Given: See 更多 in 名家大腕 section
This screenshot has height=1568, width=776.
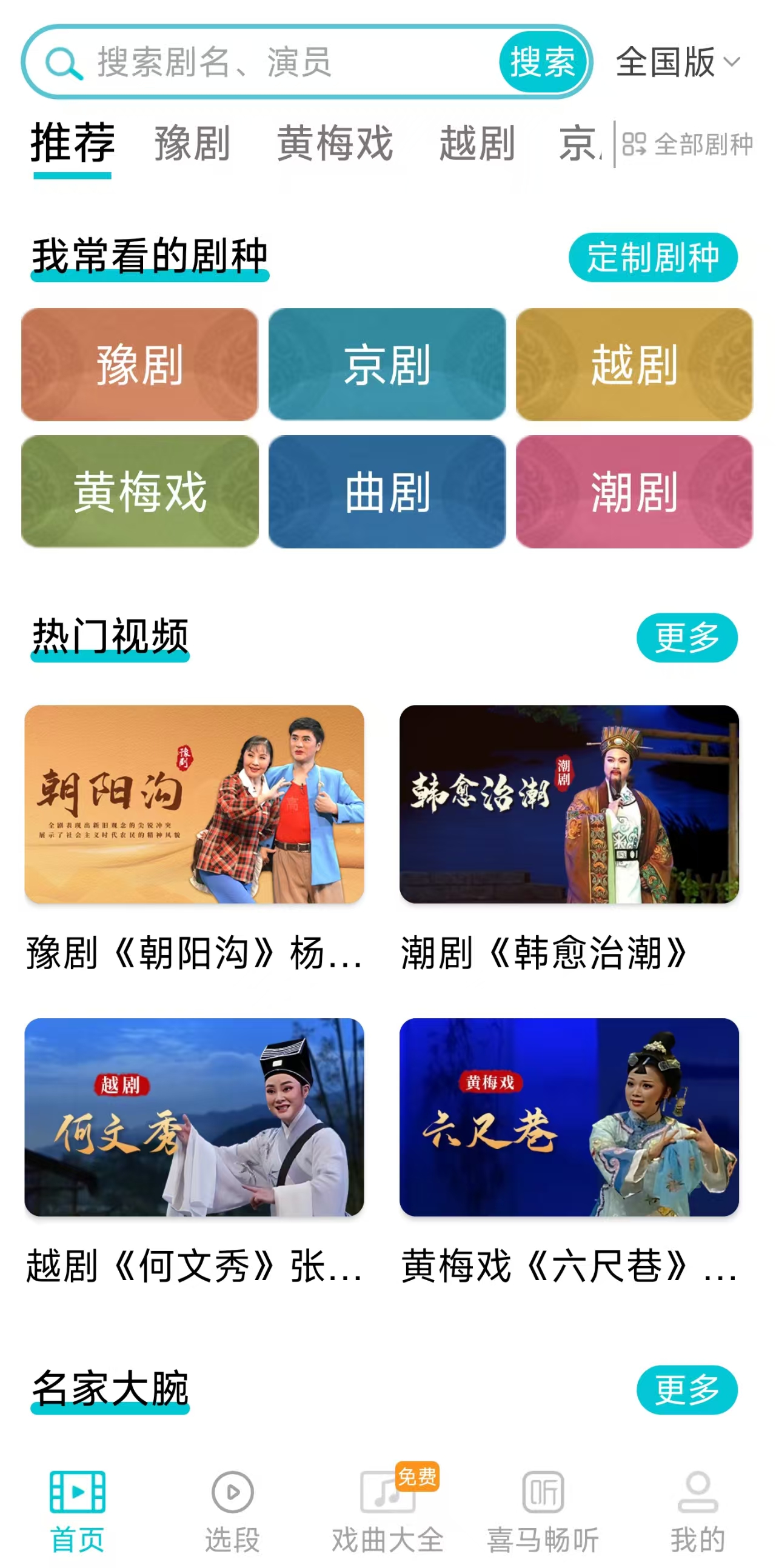Looking at the screenshot, I should coord(686,1390).
